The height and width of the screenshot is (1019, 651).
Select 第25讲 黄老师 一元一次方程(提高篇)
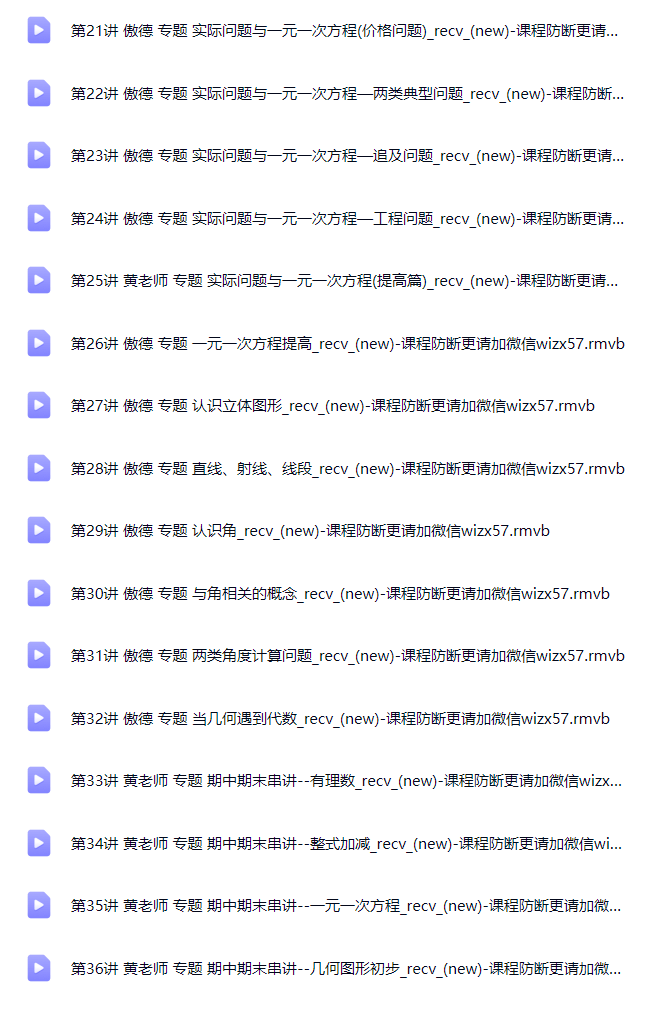point(344,281)
